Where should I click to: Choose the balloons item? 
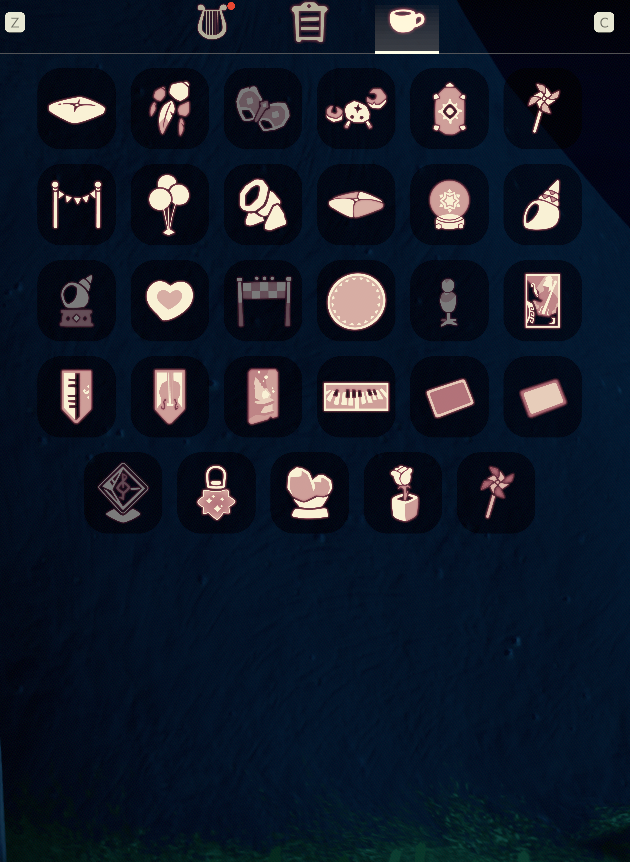tap(169, 204)
